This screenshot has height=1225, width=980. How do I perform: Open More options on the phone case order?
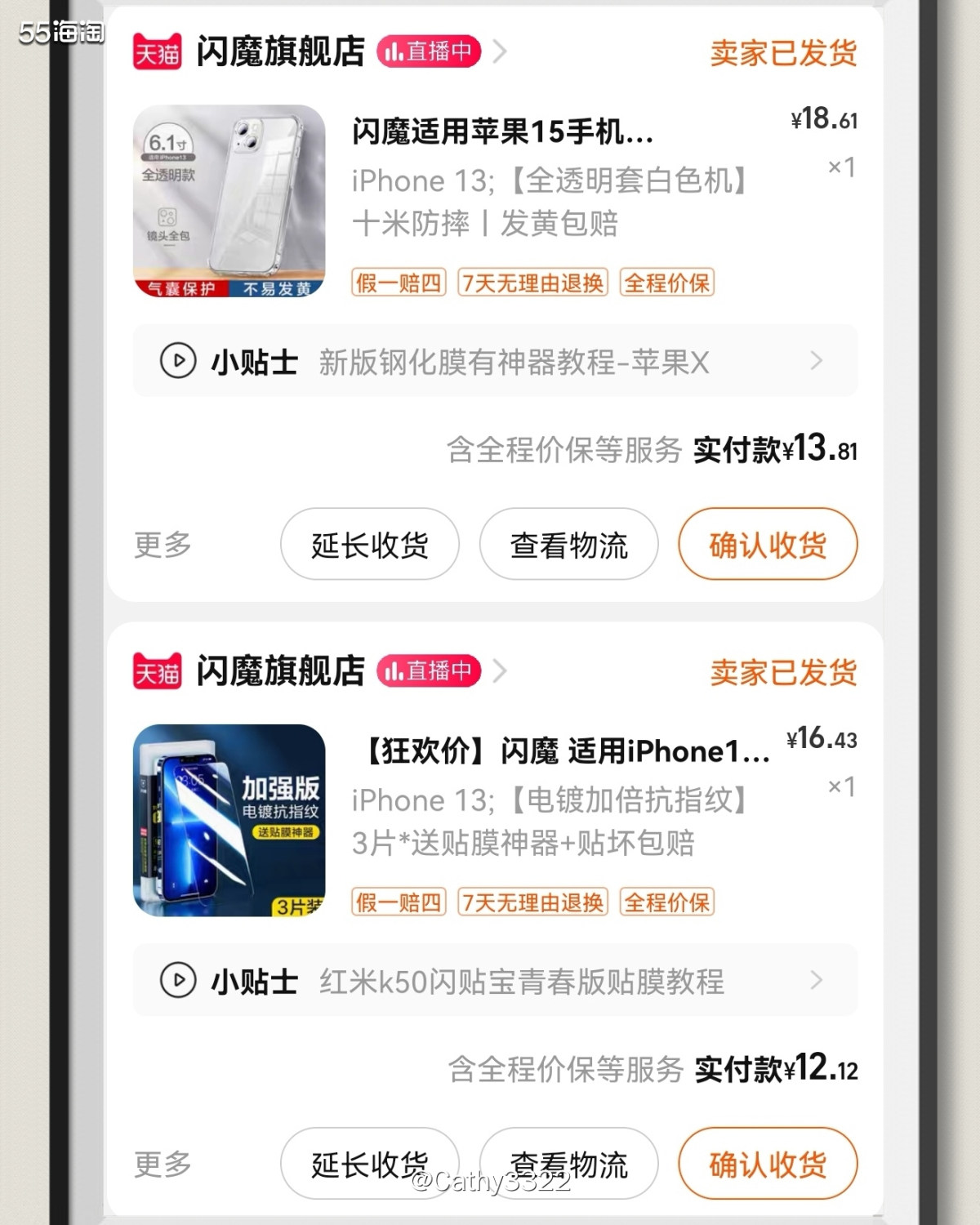(163, 544)
